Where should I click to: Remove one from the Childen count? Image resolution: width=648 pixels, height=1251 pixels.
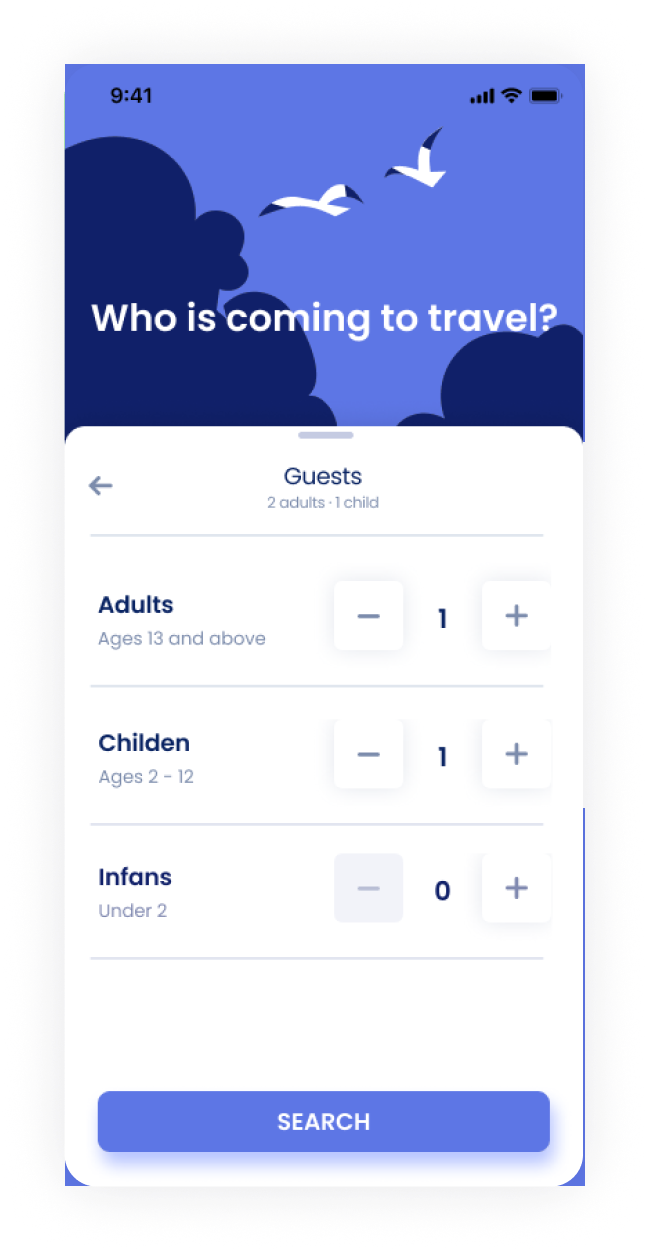pyautogui.click(x=369, y=754)
